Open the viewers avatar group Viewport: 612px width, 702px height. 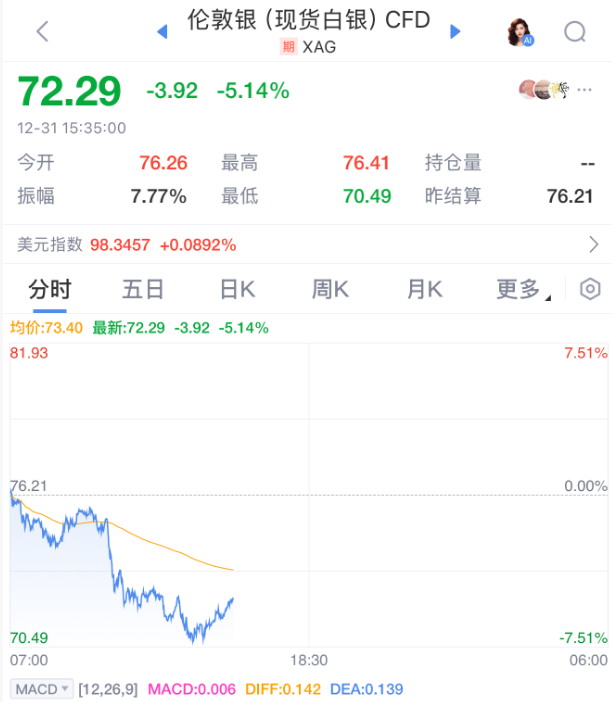544,90
